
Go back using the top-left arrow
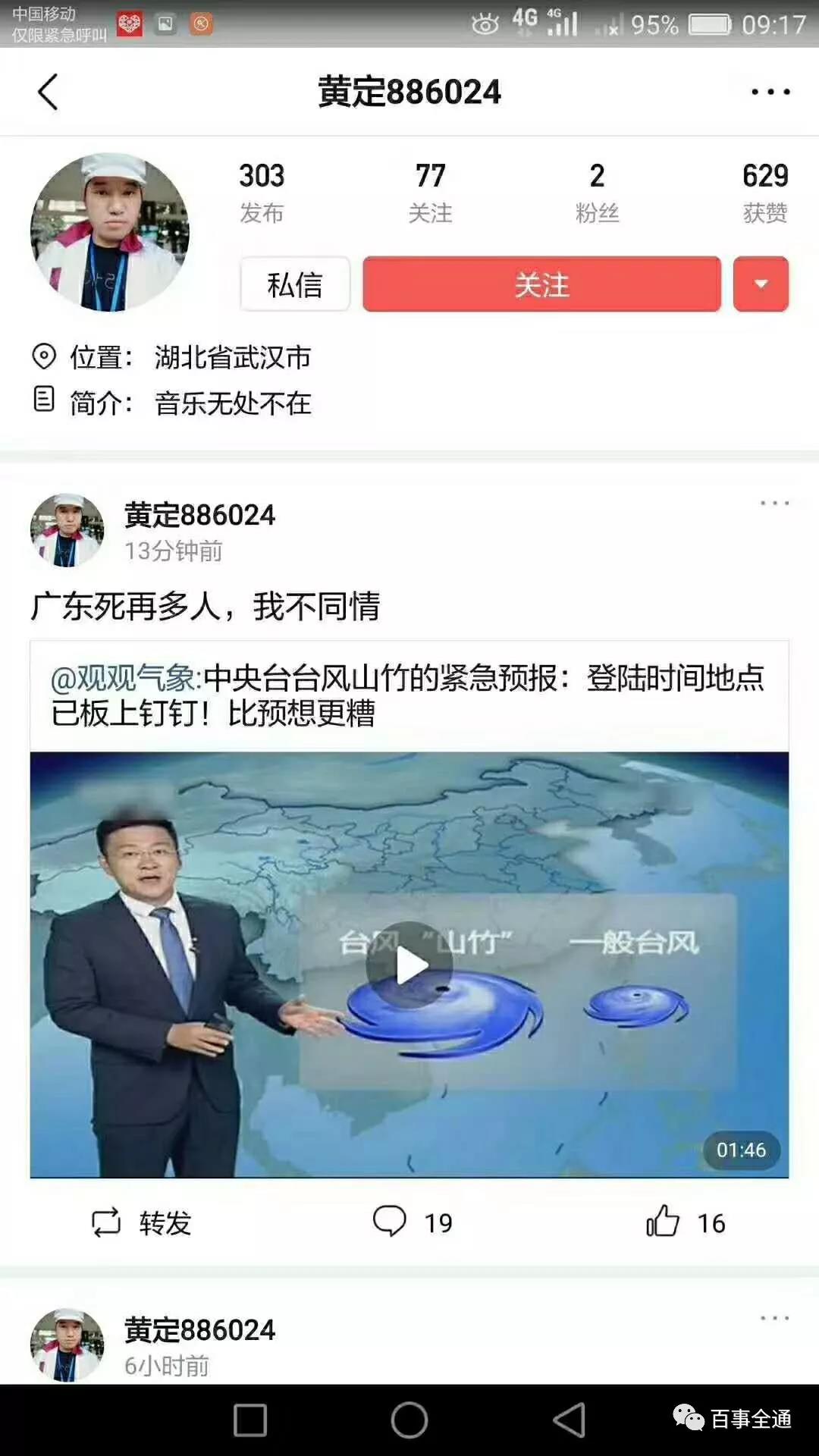[x=48, y=93]
